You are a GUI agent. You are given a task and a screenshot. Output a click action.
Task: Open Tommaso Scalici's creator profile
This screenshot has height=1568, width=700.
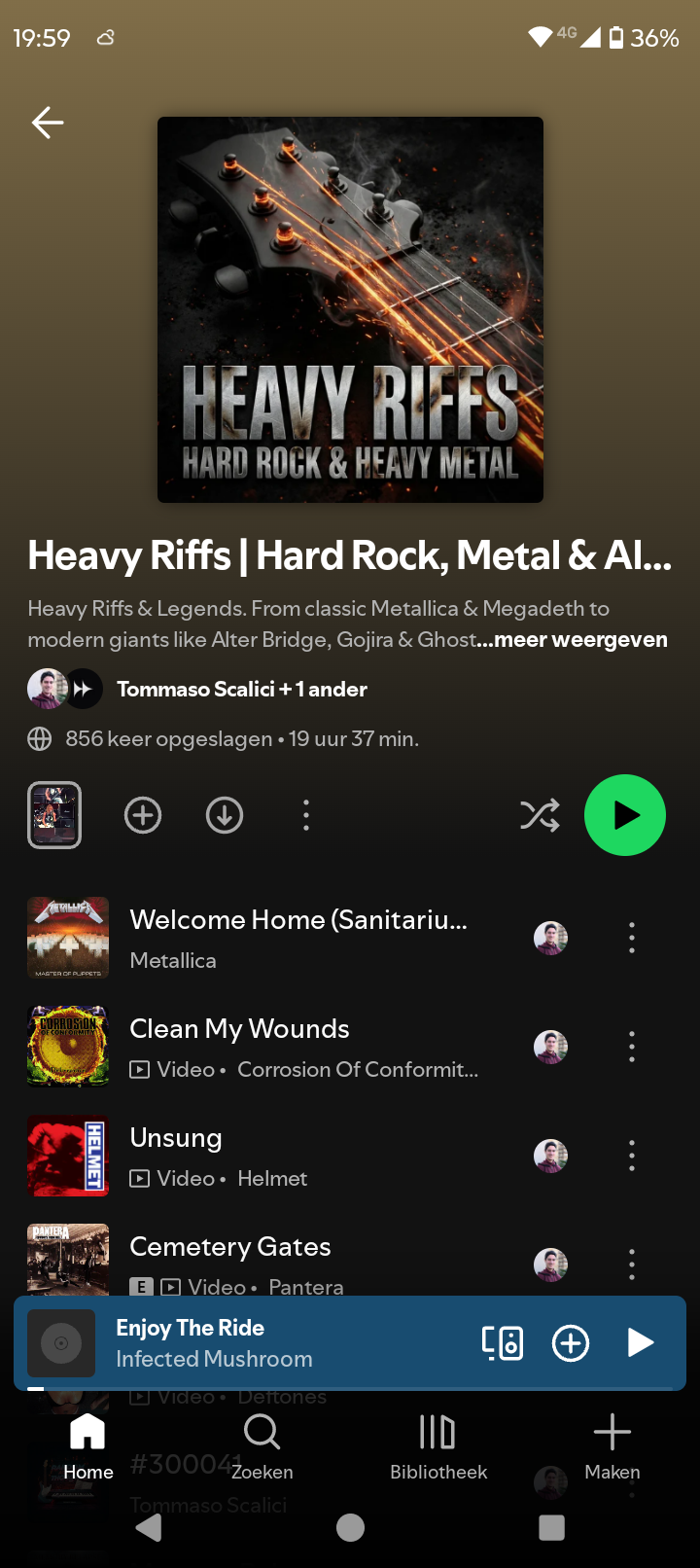coord(241,690)
